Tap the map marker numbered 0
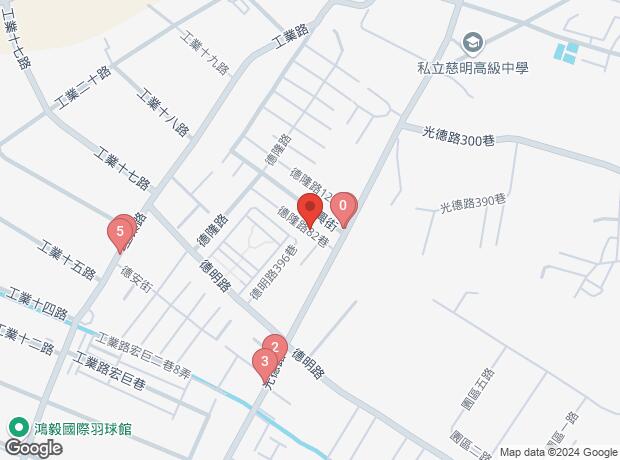Image resolution: width=620 pixels, height=460 pixels. 343,208
